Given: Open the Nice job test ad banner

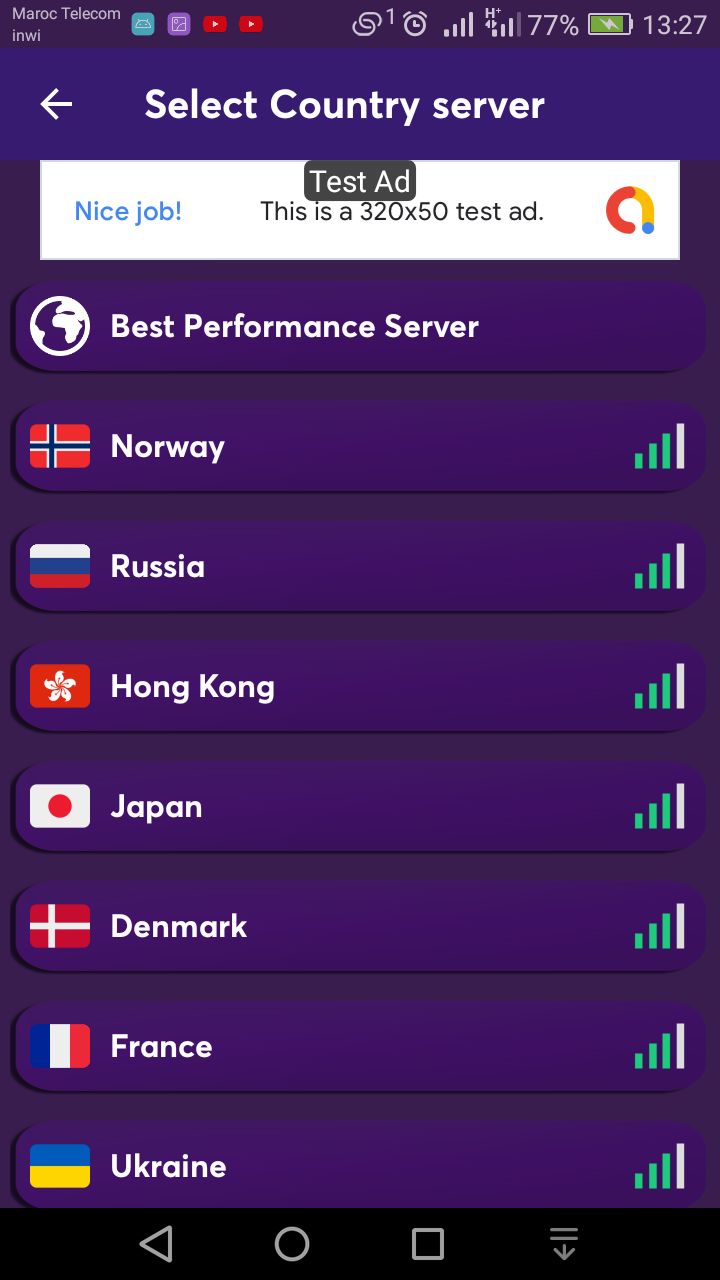Looking at the screenshot, I should coord(360,210).
